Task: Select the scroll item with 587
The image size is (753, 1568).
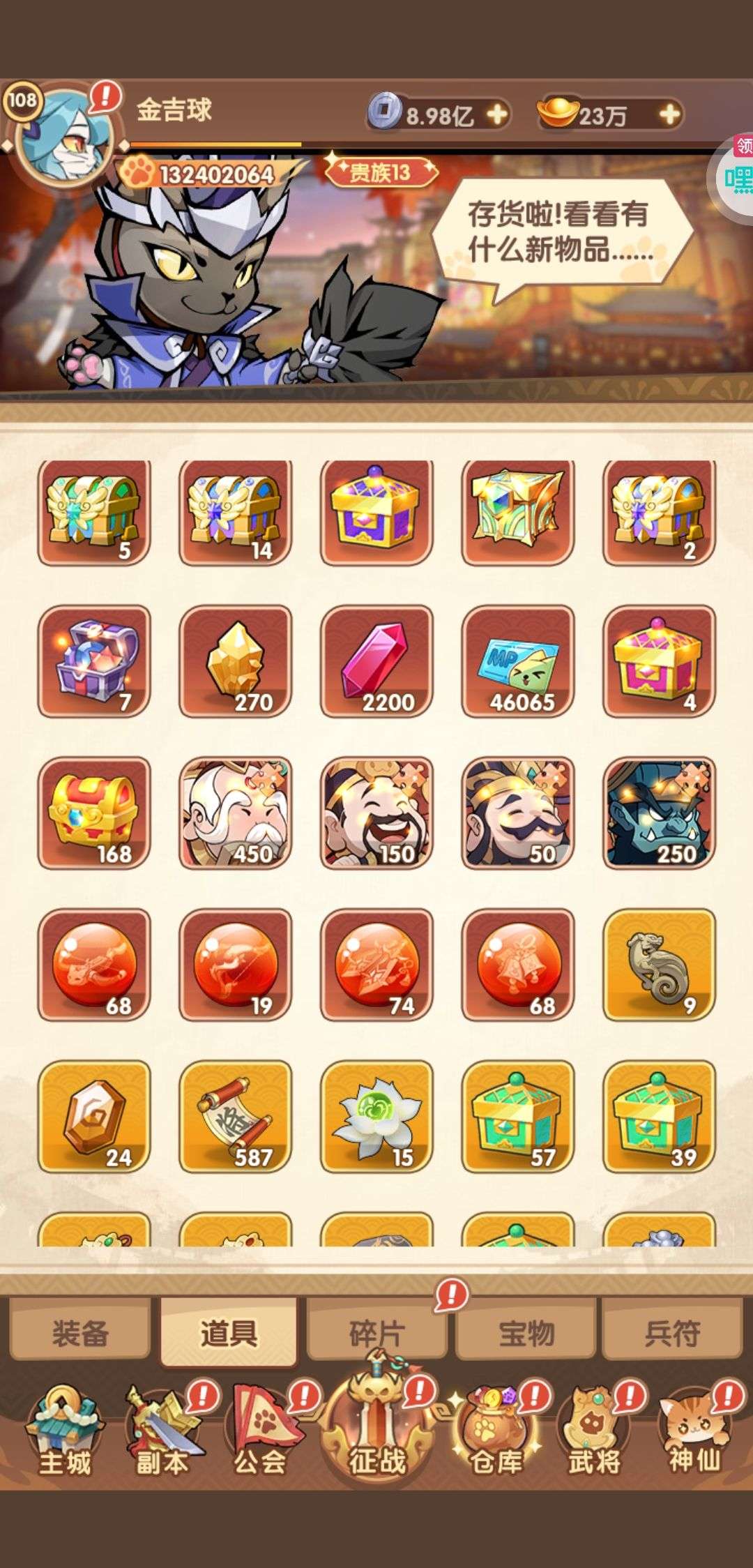Action: point(235,1116)
